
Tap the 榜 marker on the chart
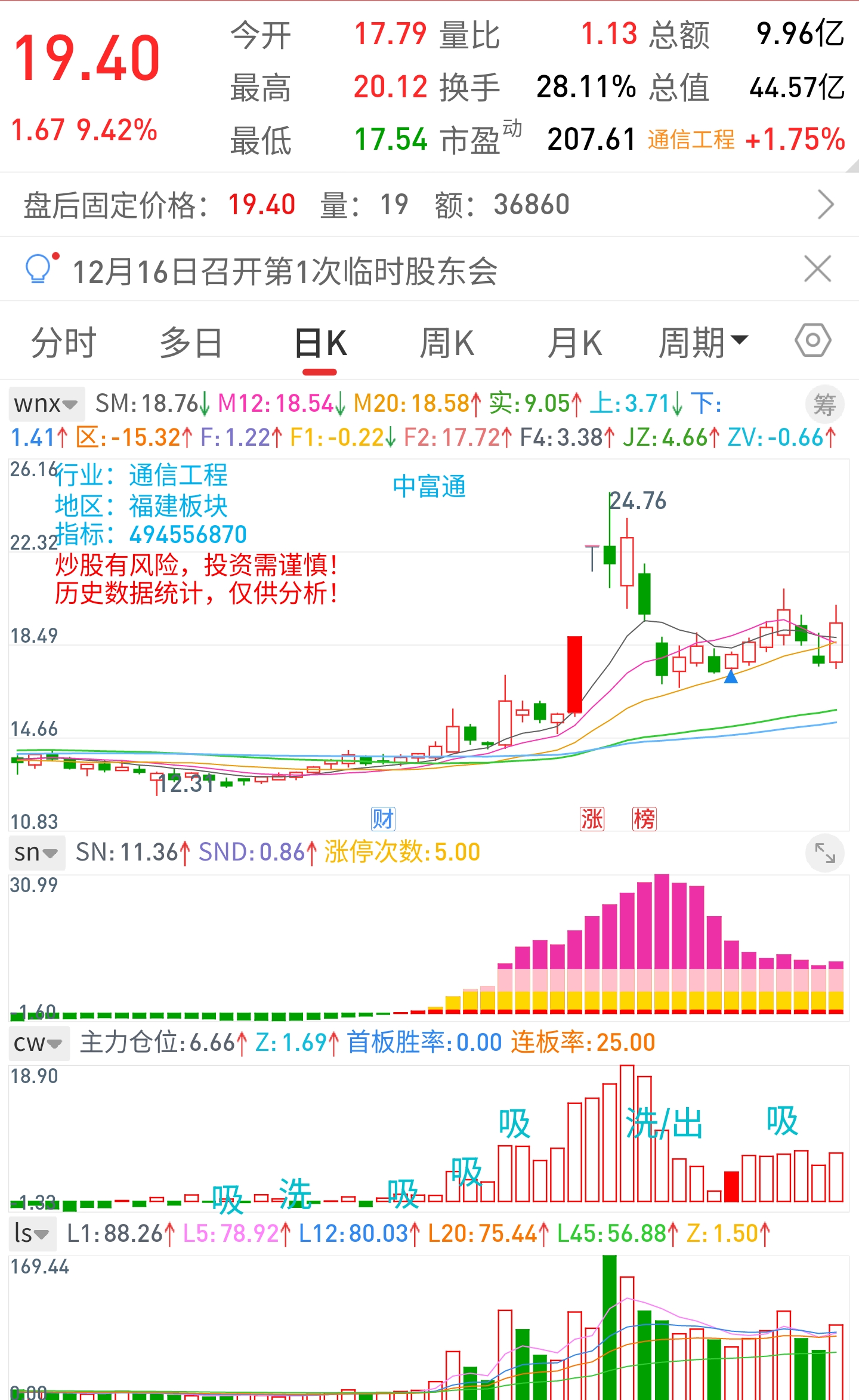[x=644, y=819]
